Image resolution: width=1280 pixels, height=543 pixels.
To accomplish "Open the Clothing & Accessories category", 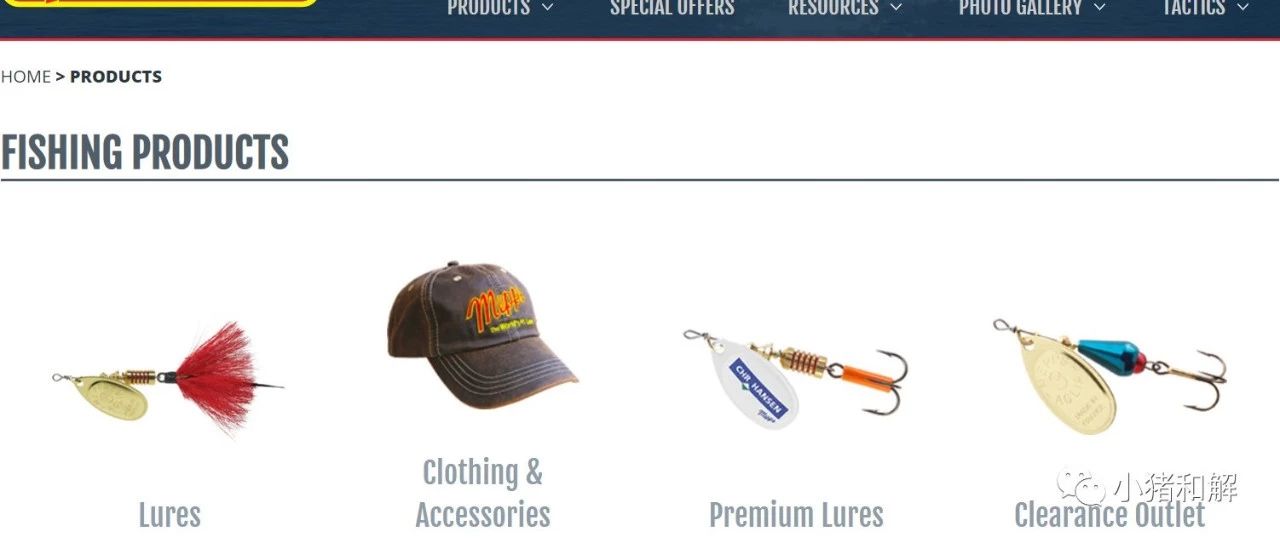I will coord(483,493).
